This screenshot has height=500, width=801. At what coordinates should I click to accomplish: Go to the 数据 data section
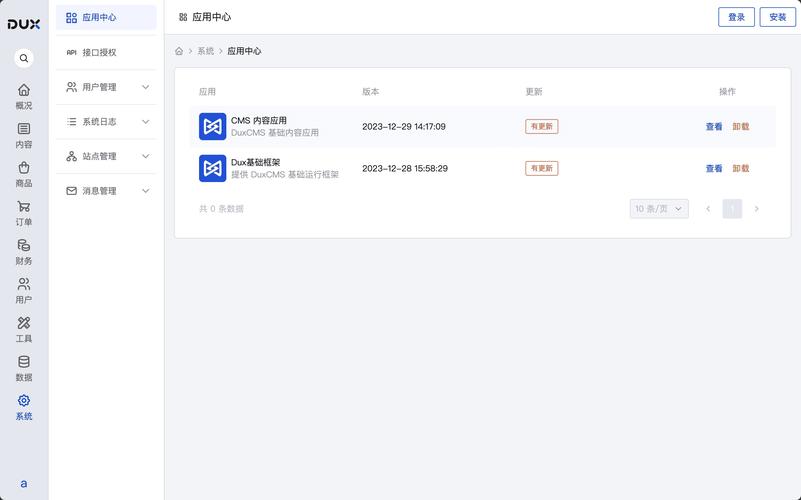click(x=24, y=369)
